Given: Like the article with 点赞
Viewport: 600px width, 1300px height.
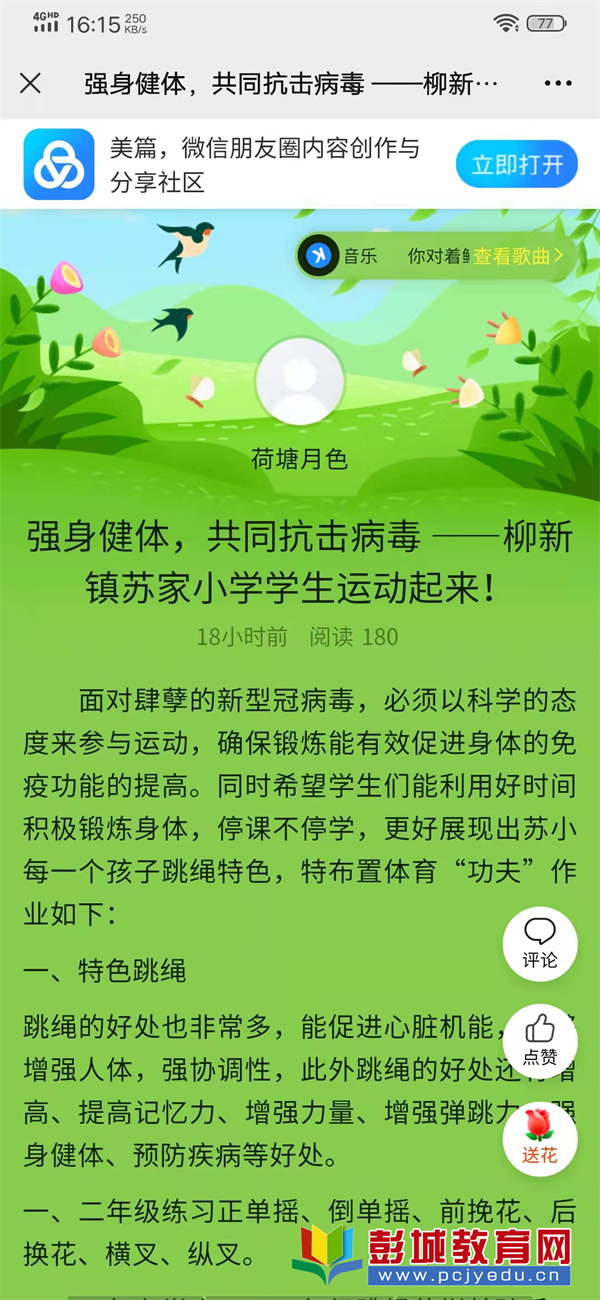Looking at the screenshot, I should click(540, 1042).
